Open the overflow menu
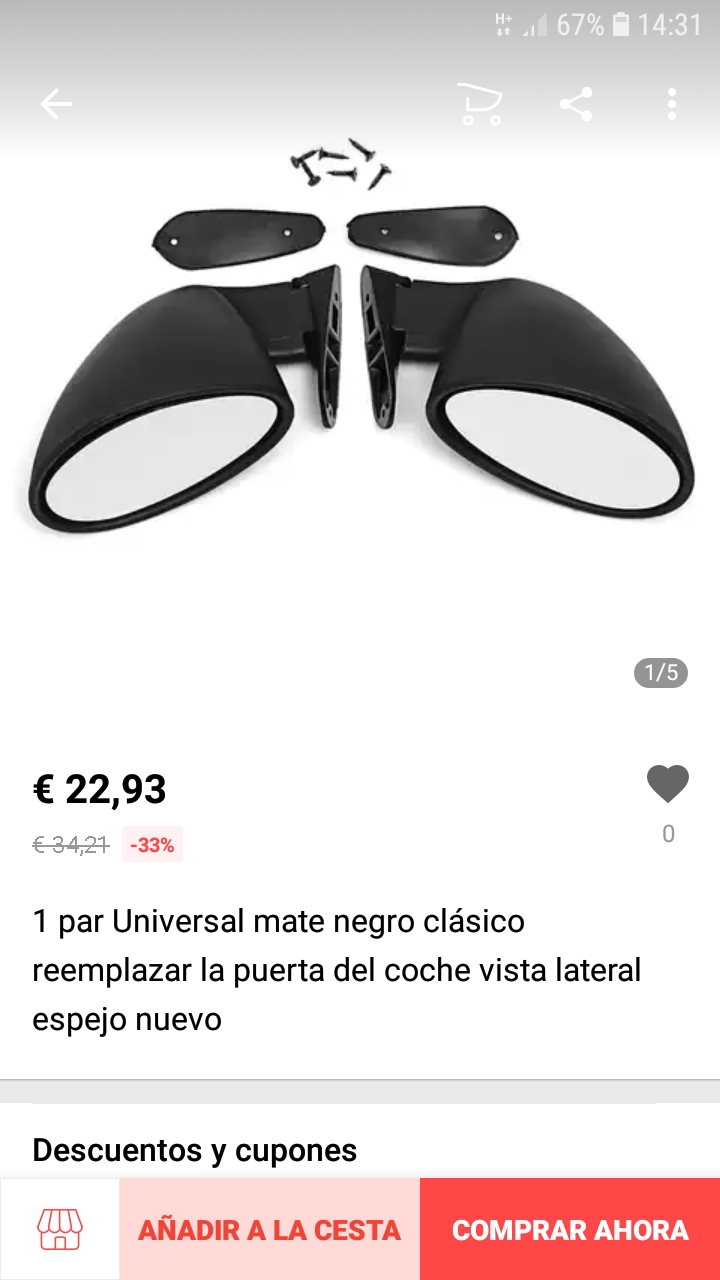The height and width of the screenshot is (1280, 720). click(x=671, y=104)
